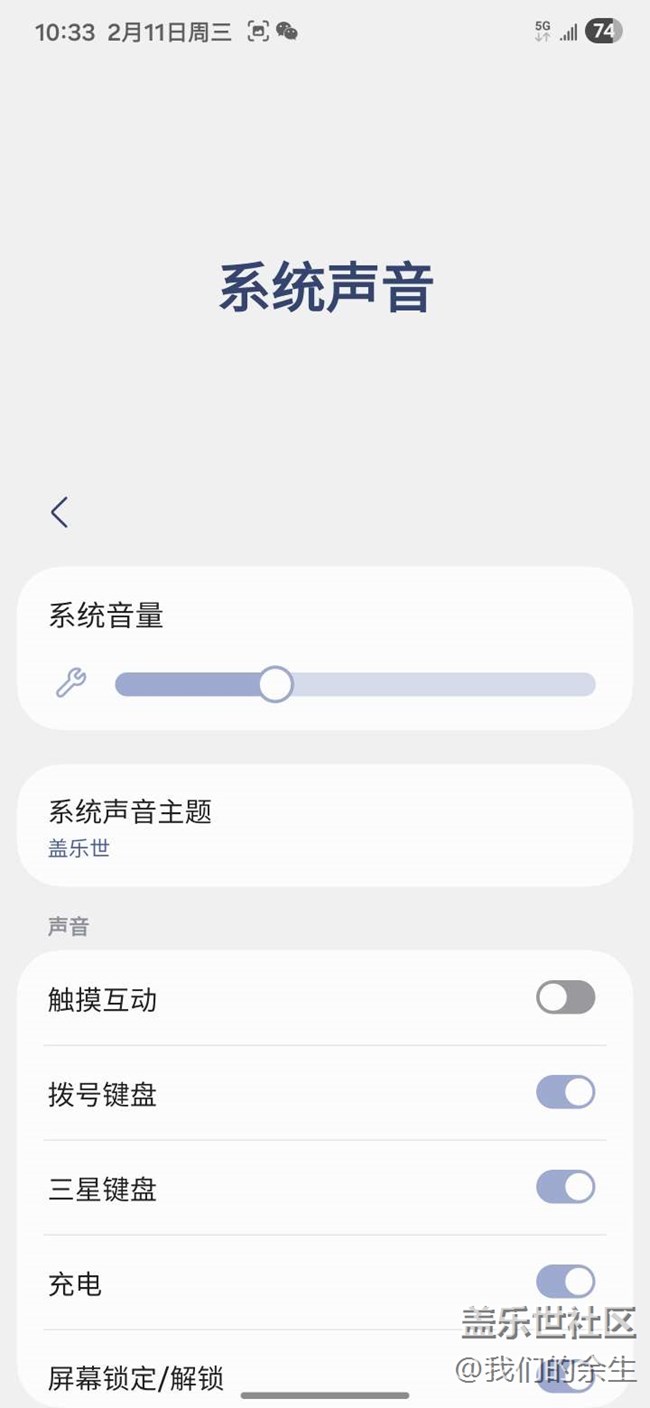
Task: Disable the 三星键盘 sound switch
Action: pos(565,1187)
